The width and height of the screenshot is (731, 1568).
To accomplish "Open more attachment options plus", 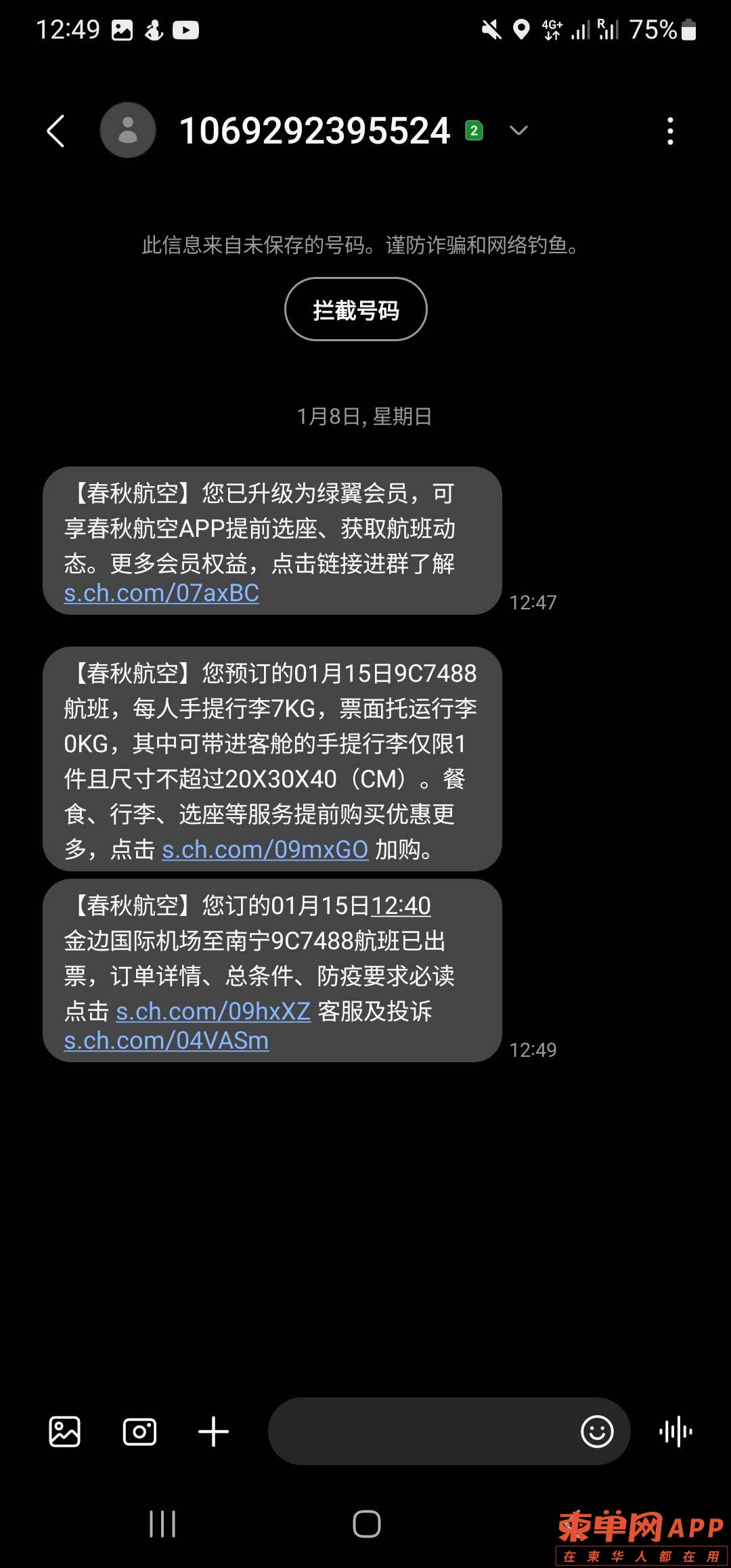I will tap(214, 1431).
